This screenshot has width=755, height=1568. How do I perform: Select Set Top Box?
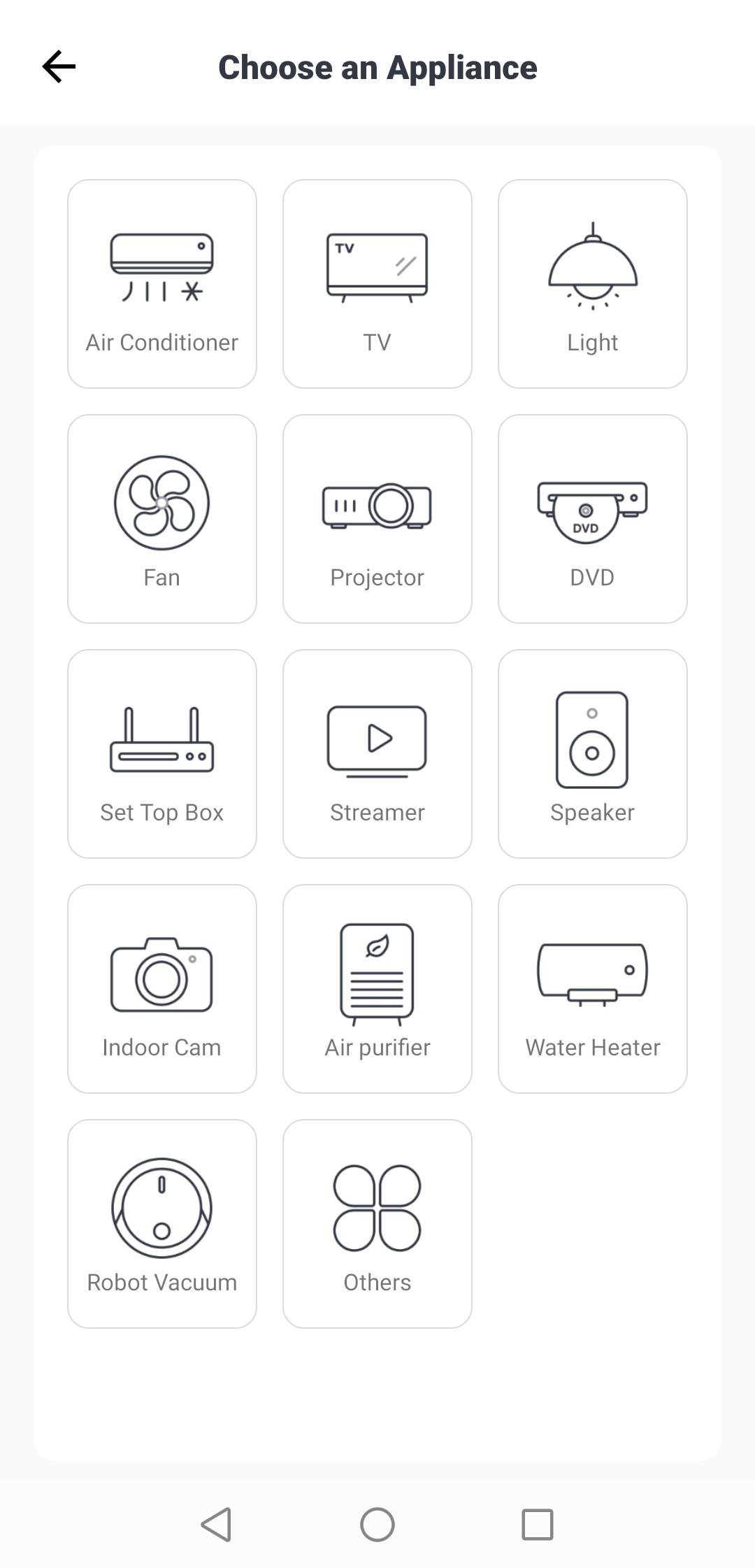(162, 754)
